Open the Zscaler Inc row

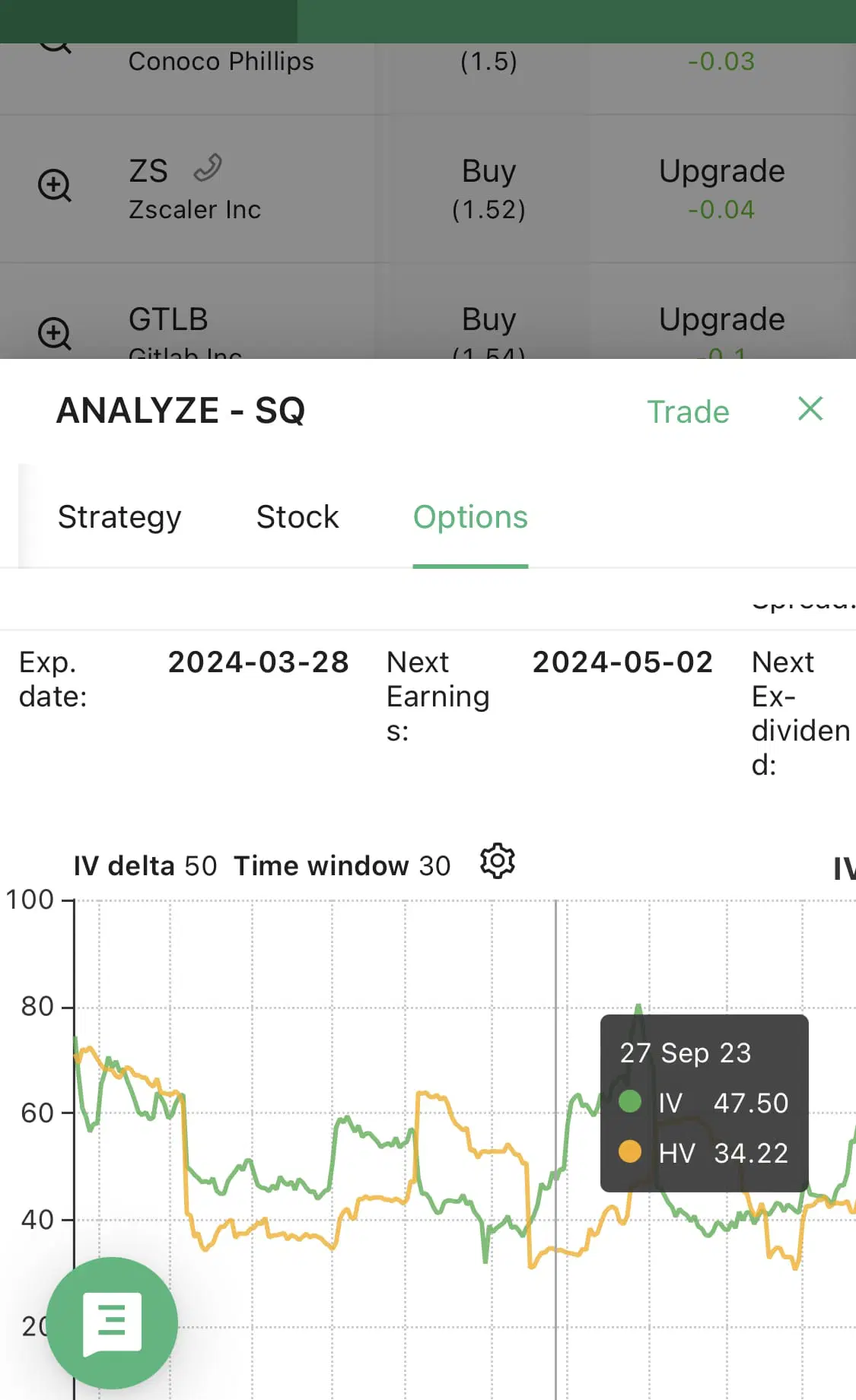click(428, 189)
